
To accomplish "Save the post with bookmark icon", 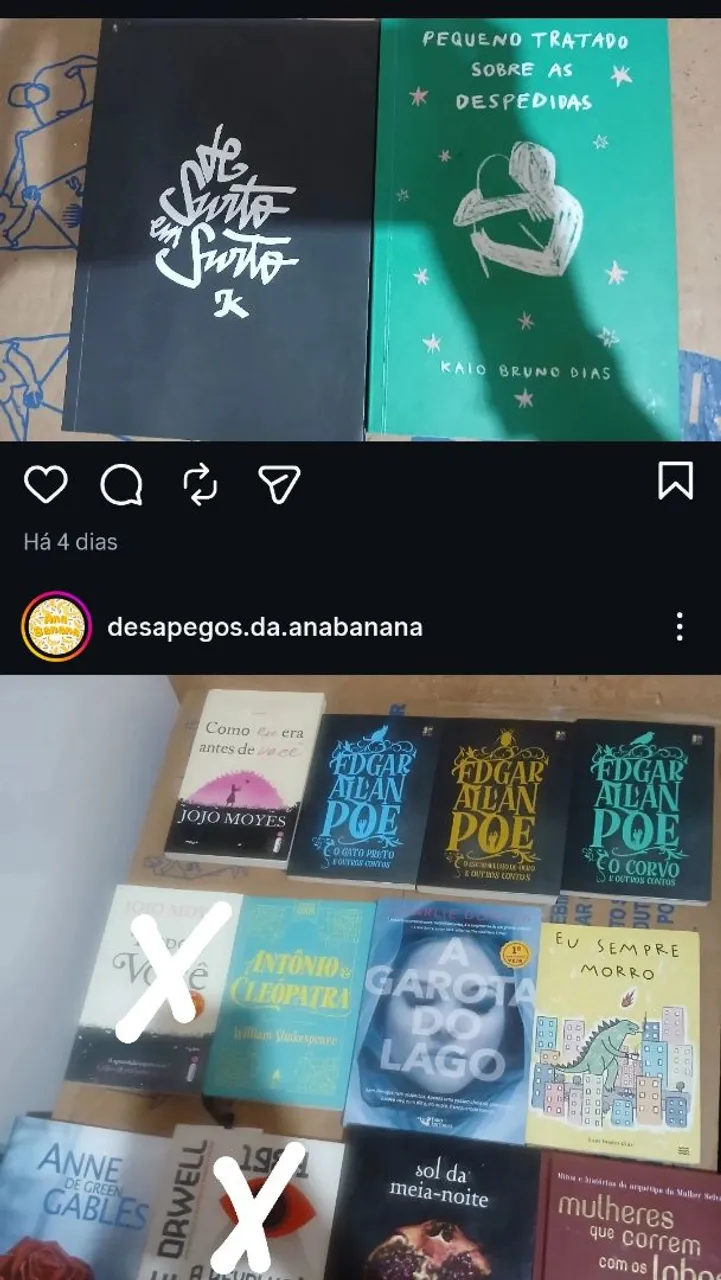I will tap(676, 480).
